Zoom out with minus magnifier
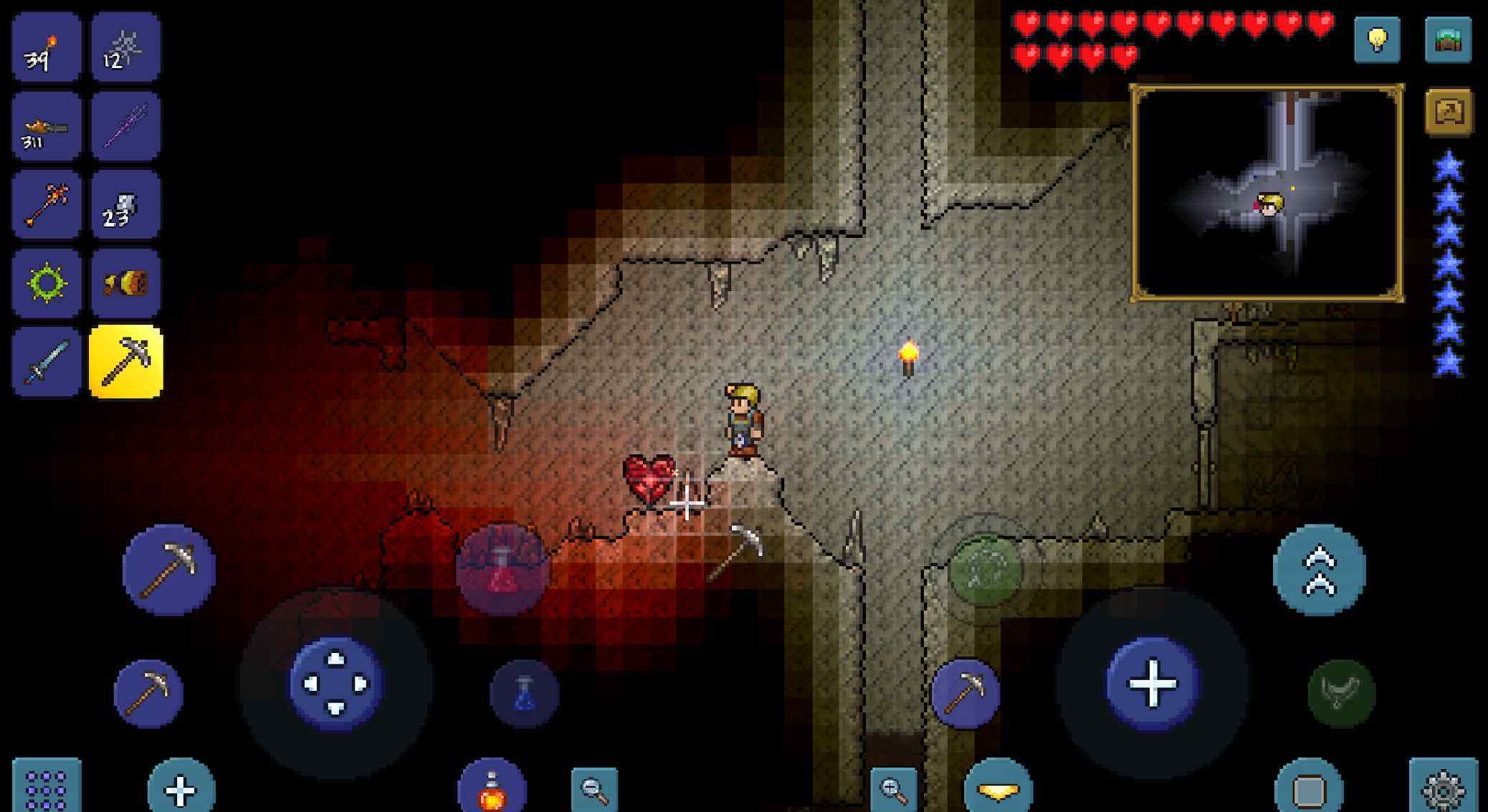Viewport: 1488px width, 812px height. [595, 788]
